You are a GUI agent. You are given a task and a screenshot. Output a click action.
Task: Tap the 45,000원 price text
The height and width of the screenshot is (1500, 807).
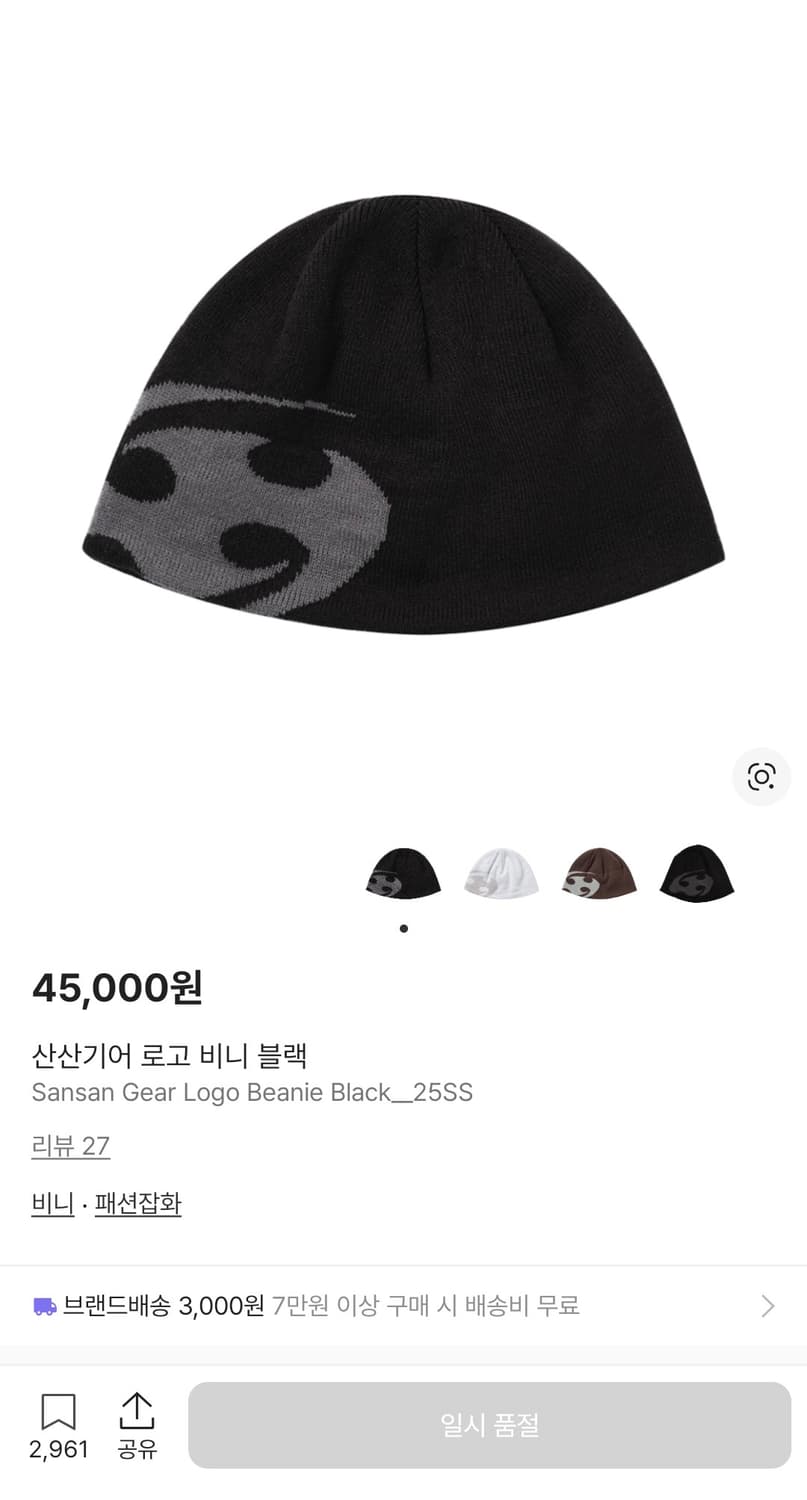[119, 988]
